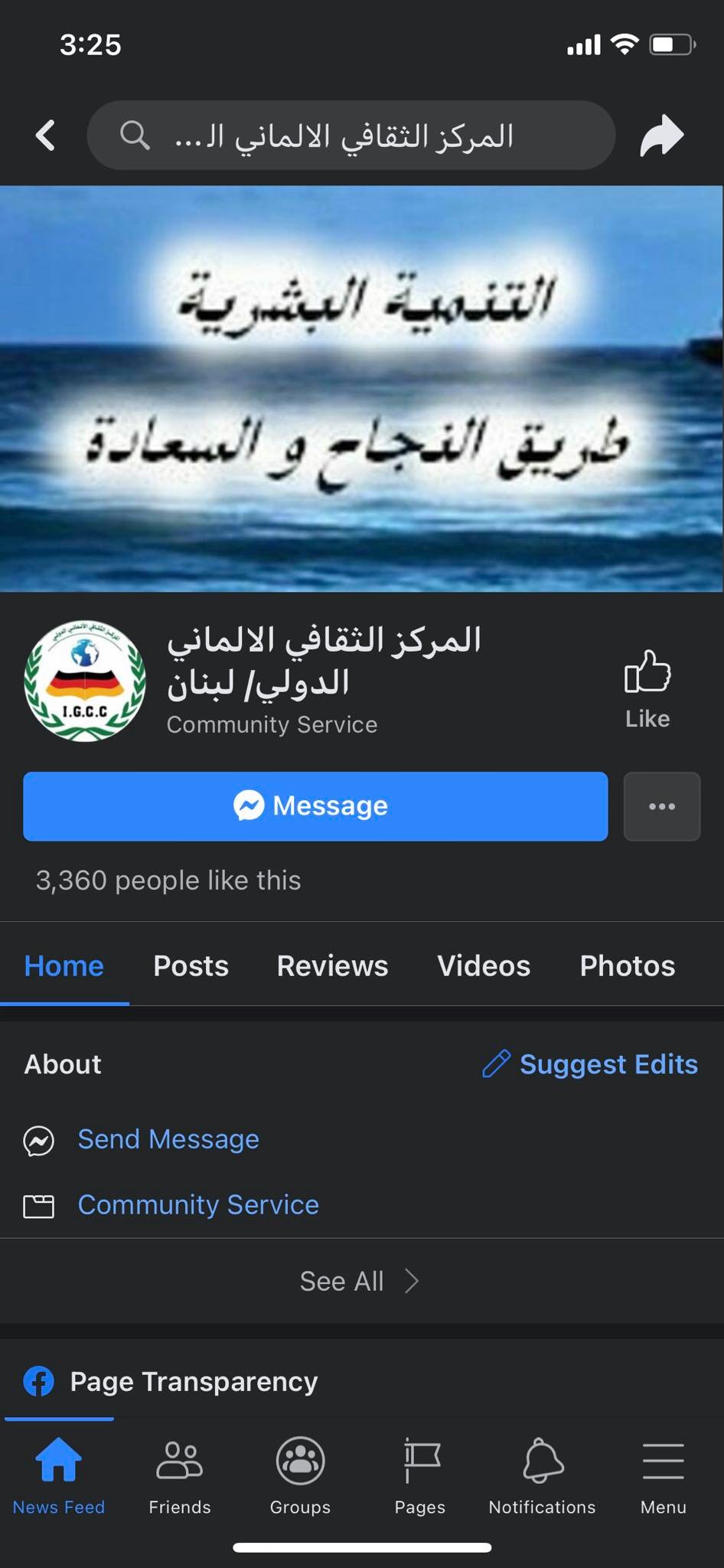The height and width of the screenshot is (1568, 724).
Task: Open the Menu tab
Action: (x=663, y=1475)
